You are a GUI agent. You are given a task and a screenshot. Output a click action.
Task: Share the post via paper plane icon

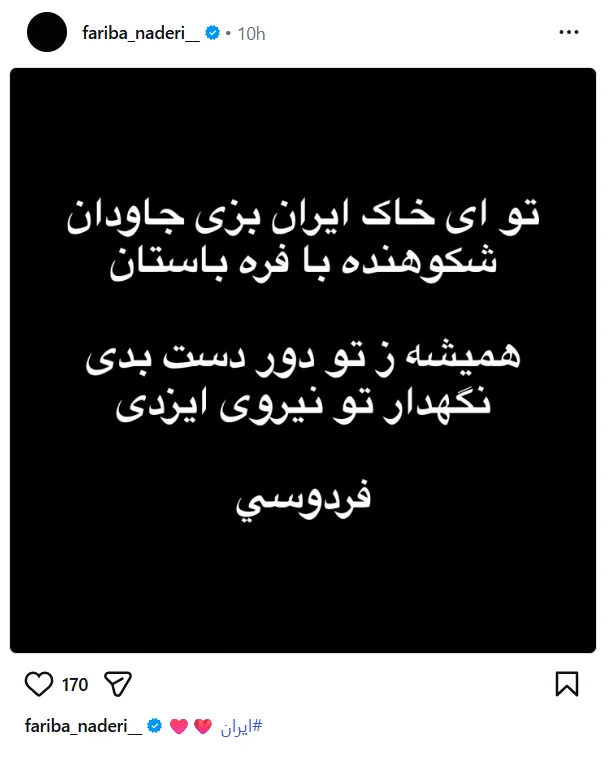[x=118, y=685]
